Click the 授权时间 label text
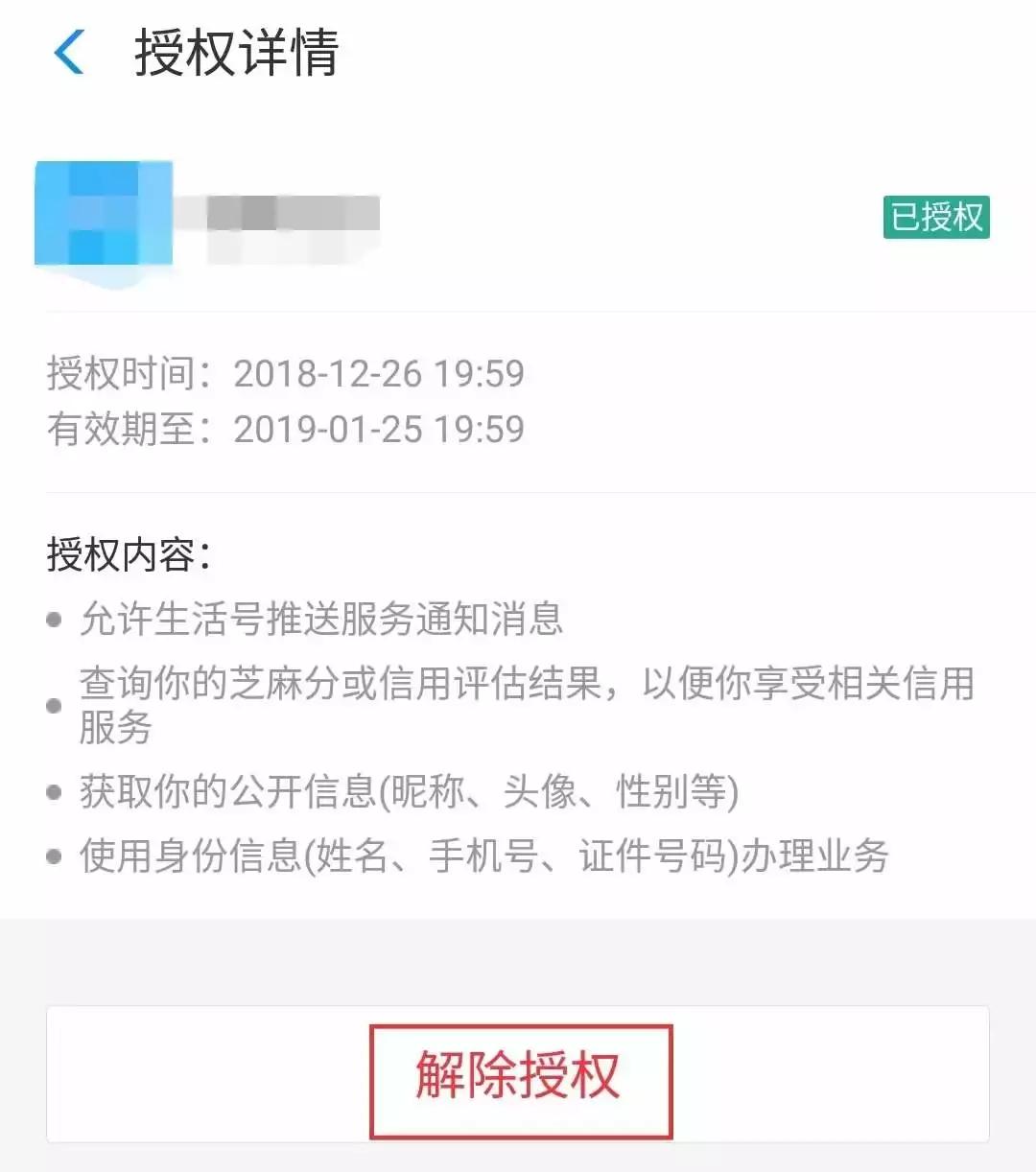The image size is (1036, 1172). (x=125, y=373)
